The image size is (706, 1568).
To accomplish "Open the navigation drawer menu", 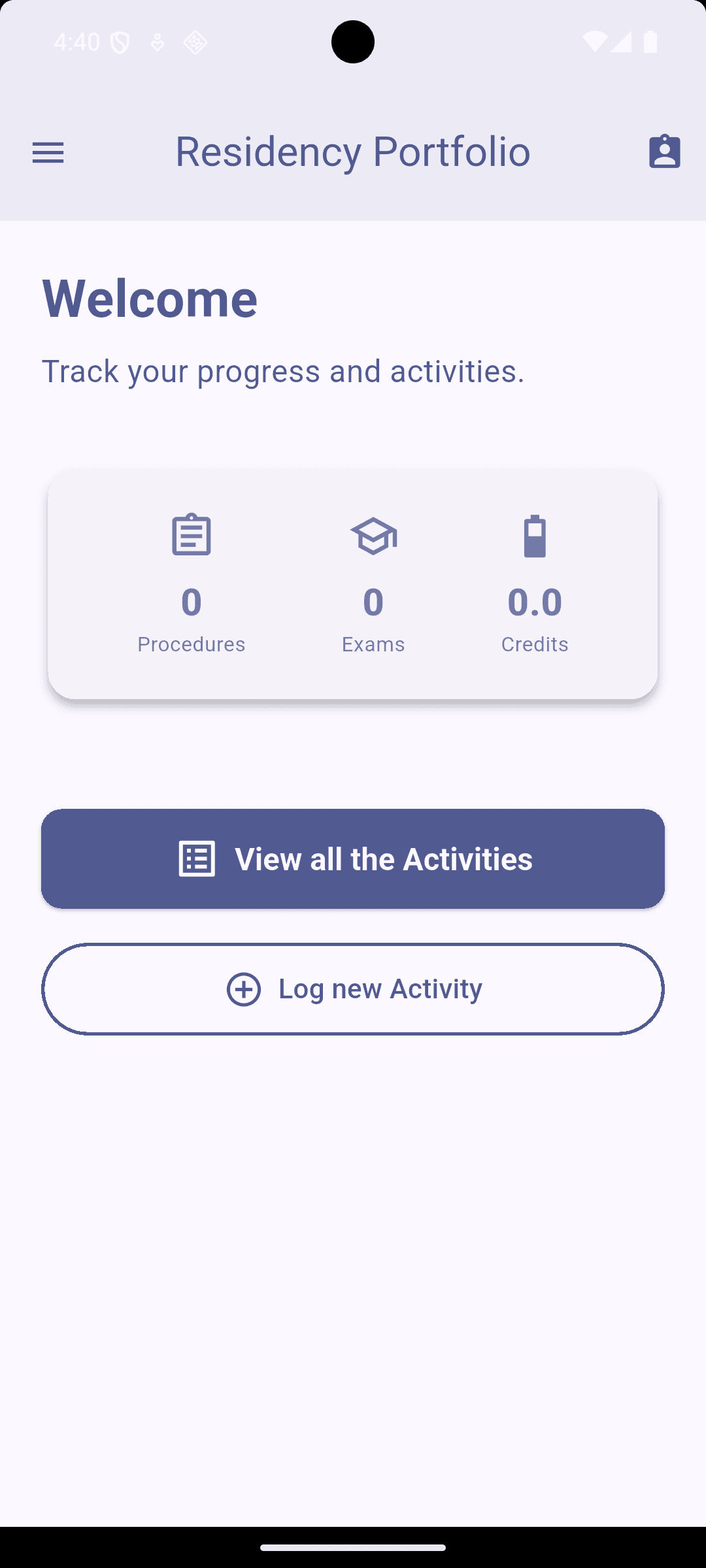I will 48,152.
